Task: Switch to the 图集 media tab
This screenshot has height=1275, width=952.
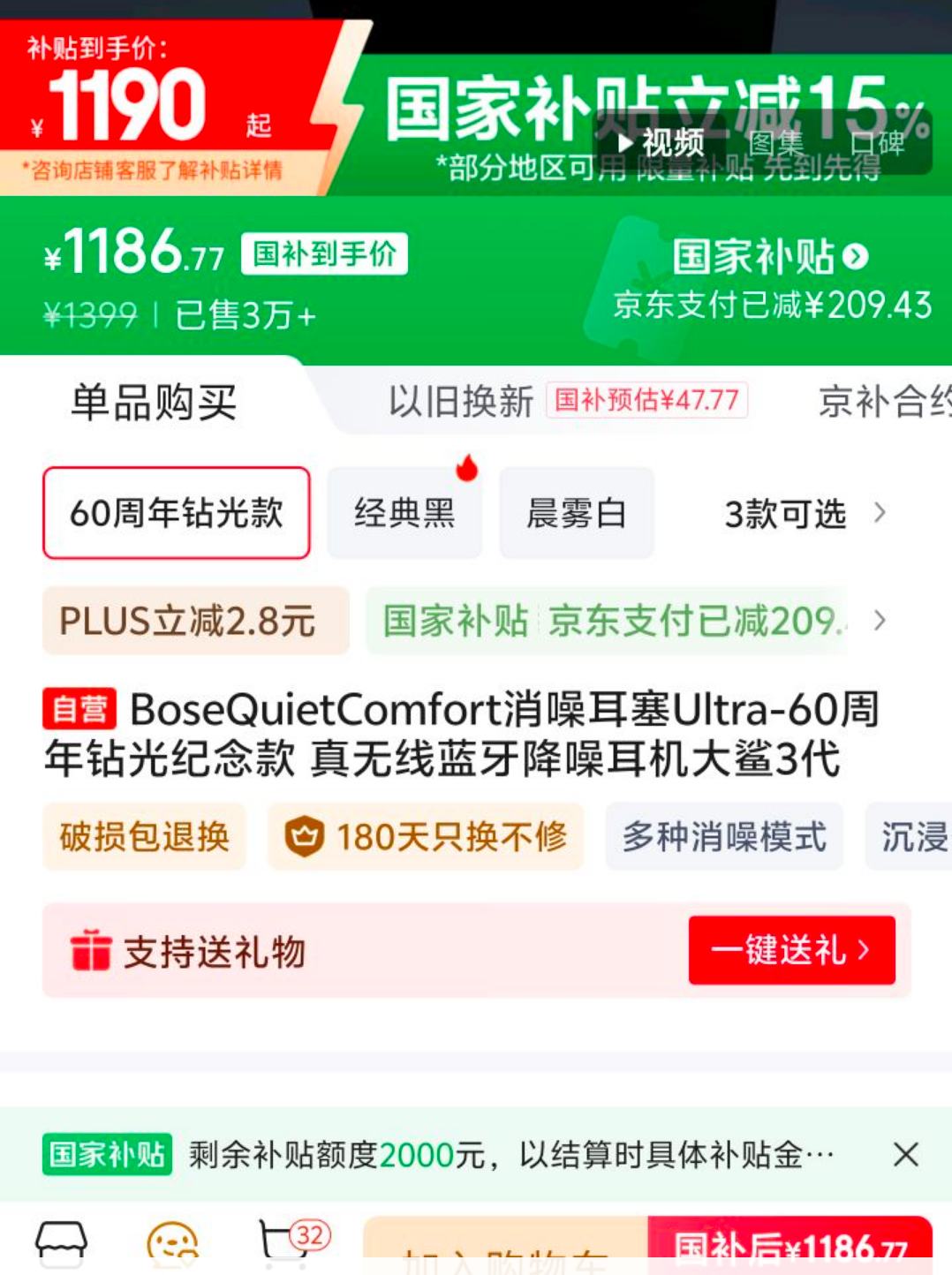Action: (x=775, y=142)
